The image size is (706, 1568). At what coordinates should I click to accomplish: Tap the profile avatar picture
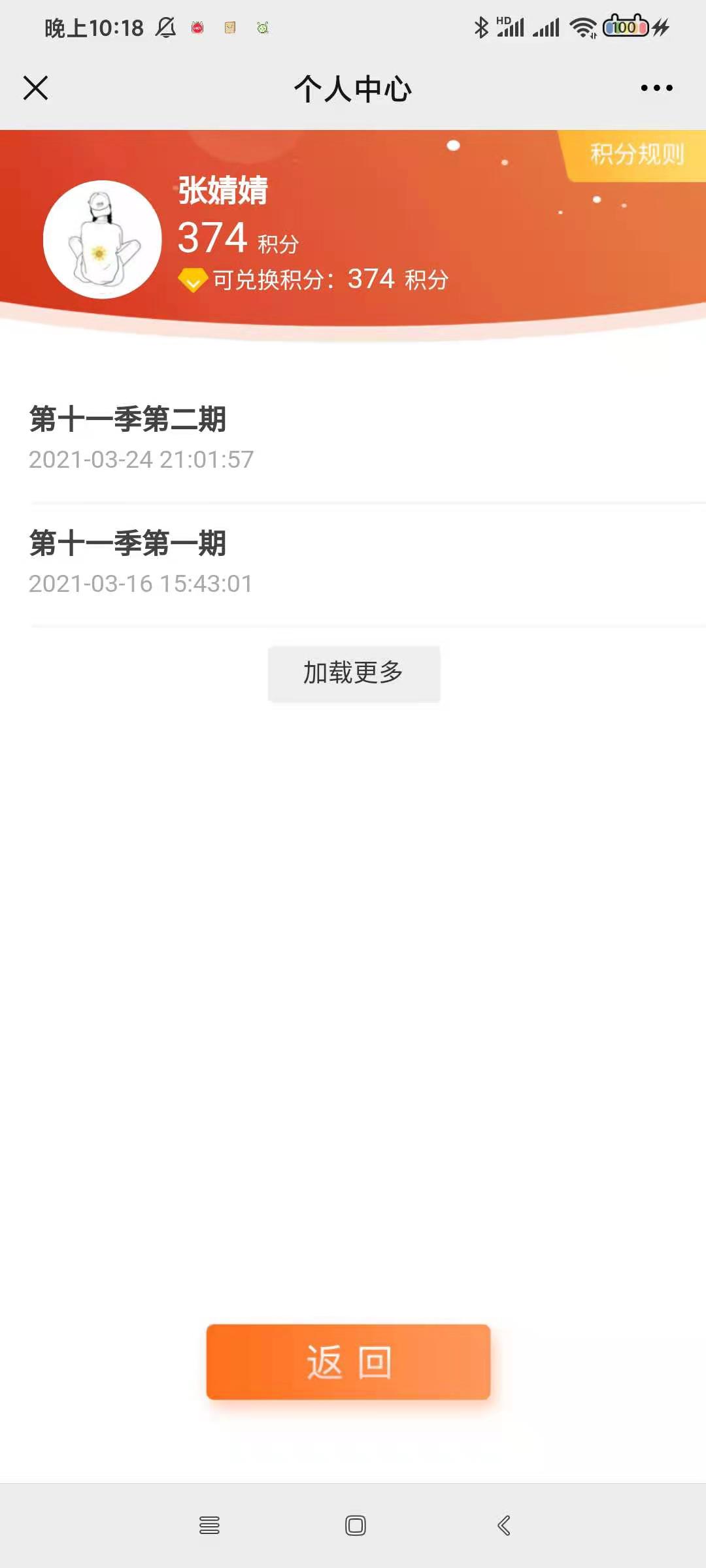click(103, 239)
